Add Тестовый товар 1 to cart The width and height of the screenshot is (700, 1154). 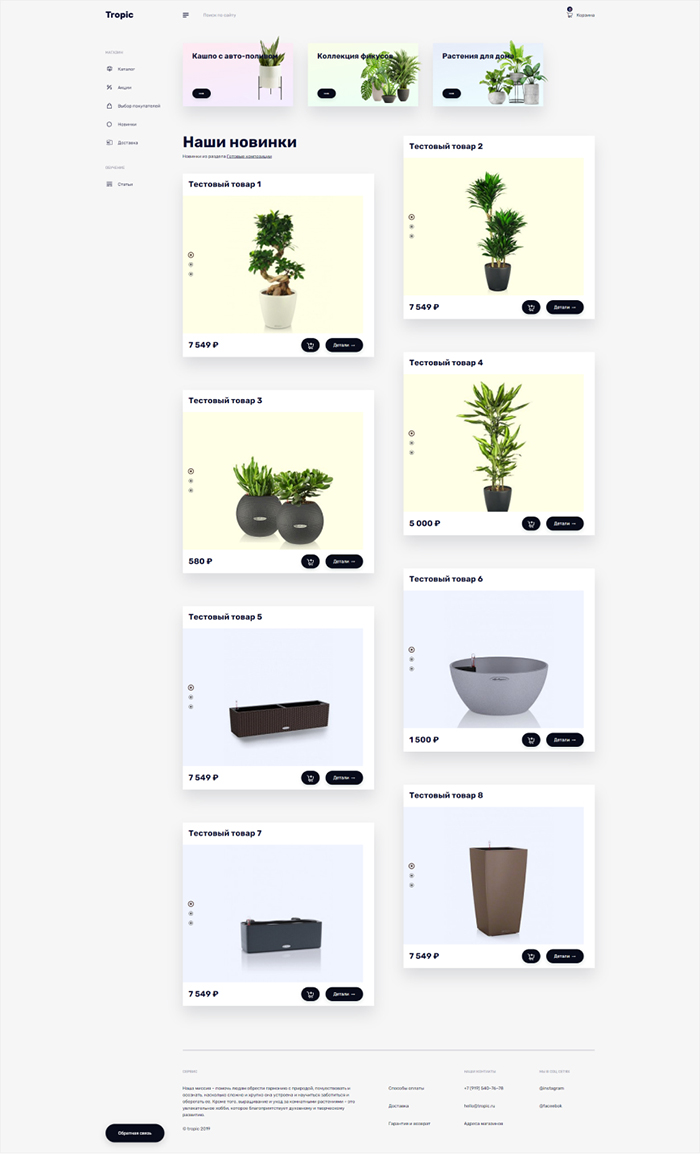310,345
